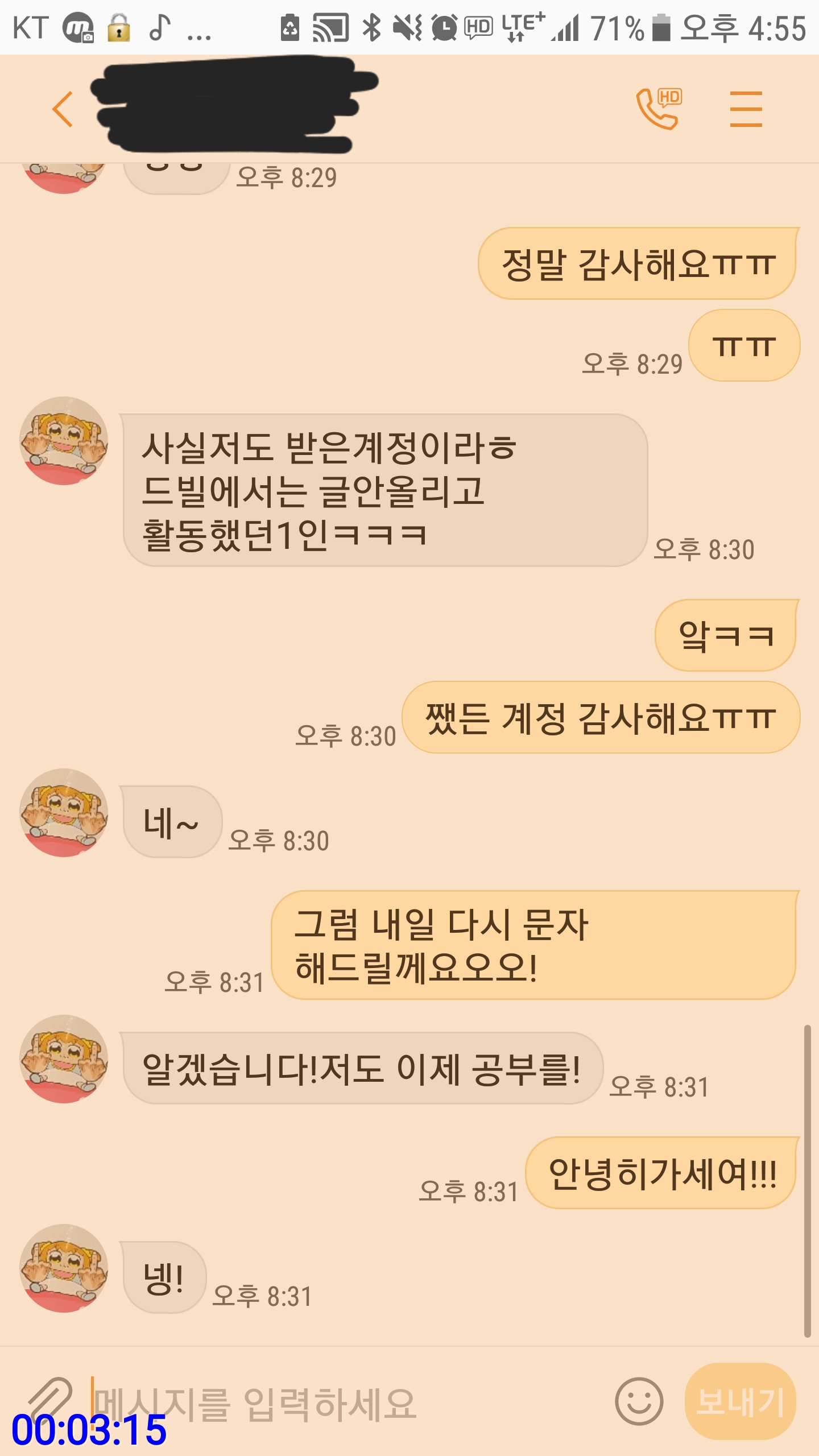Tap the 보내기 send button
The width and height of the screenshot is (819, 1456).
tap(740, 1401)
